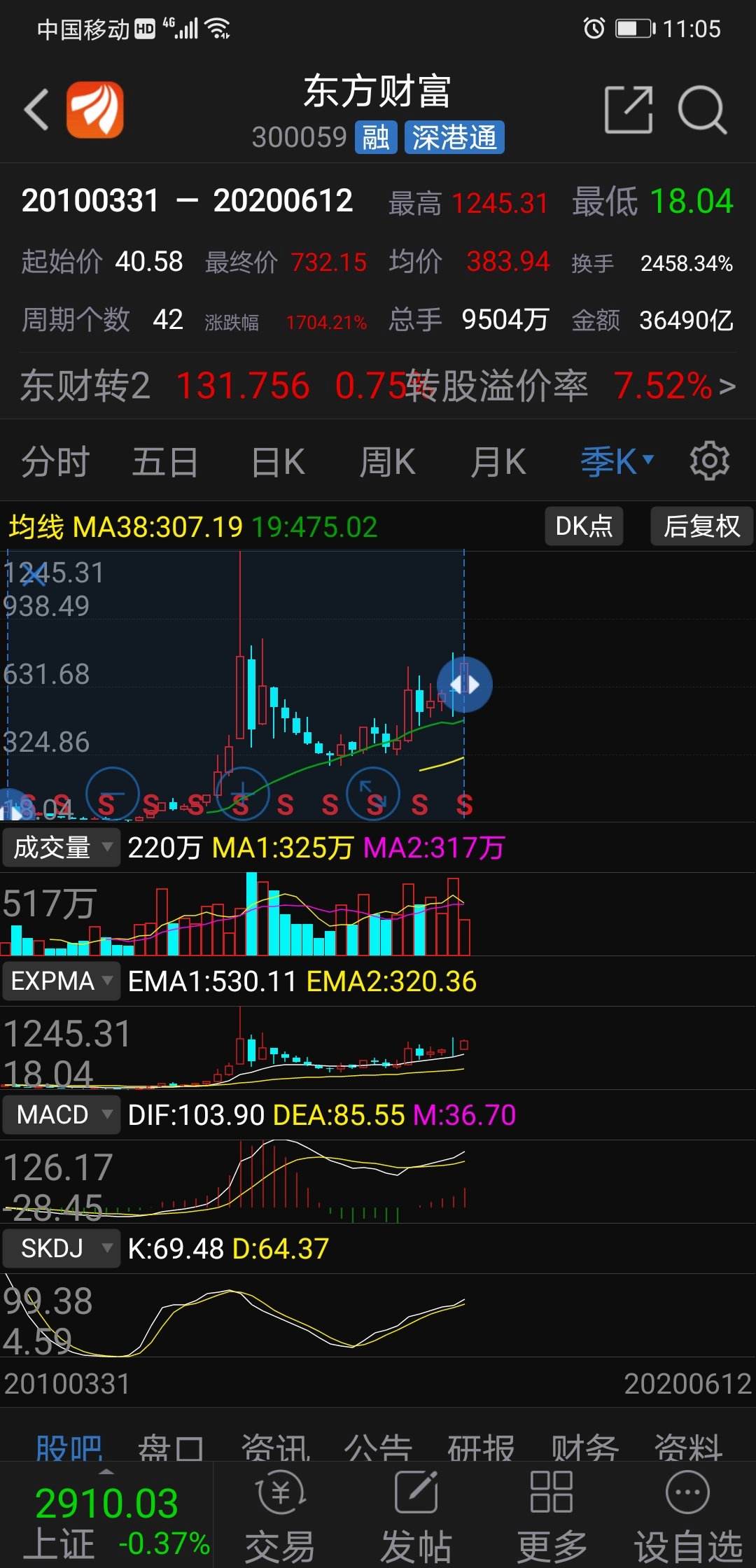Open chart settings via the gear icon
The width and height of the screenshot is (756, 1568).
(x=708, y=460)
